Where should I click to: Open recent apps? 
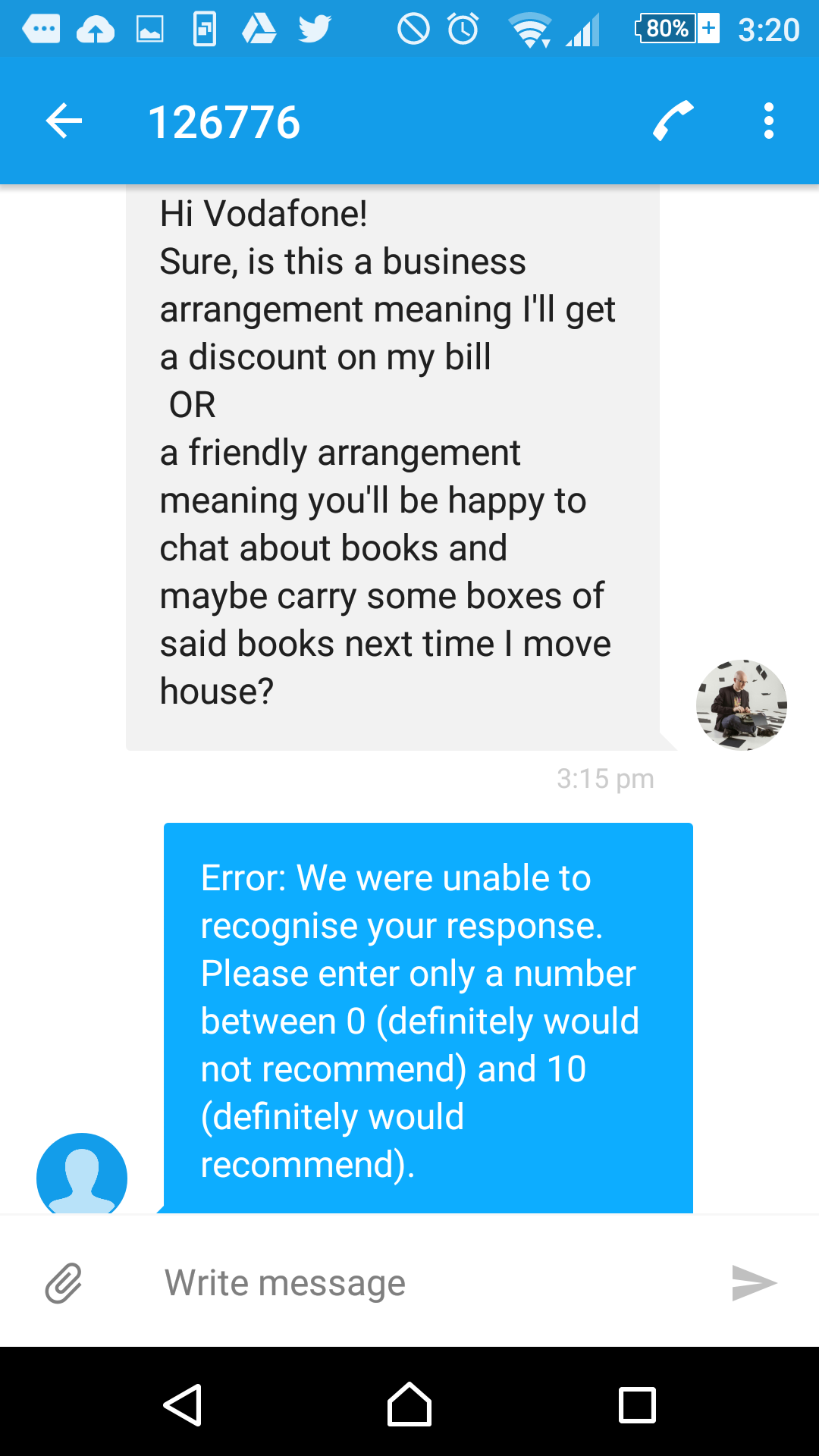(637, 1404)
